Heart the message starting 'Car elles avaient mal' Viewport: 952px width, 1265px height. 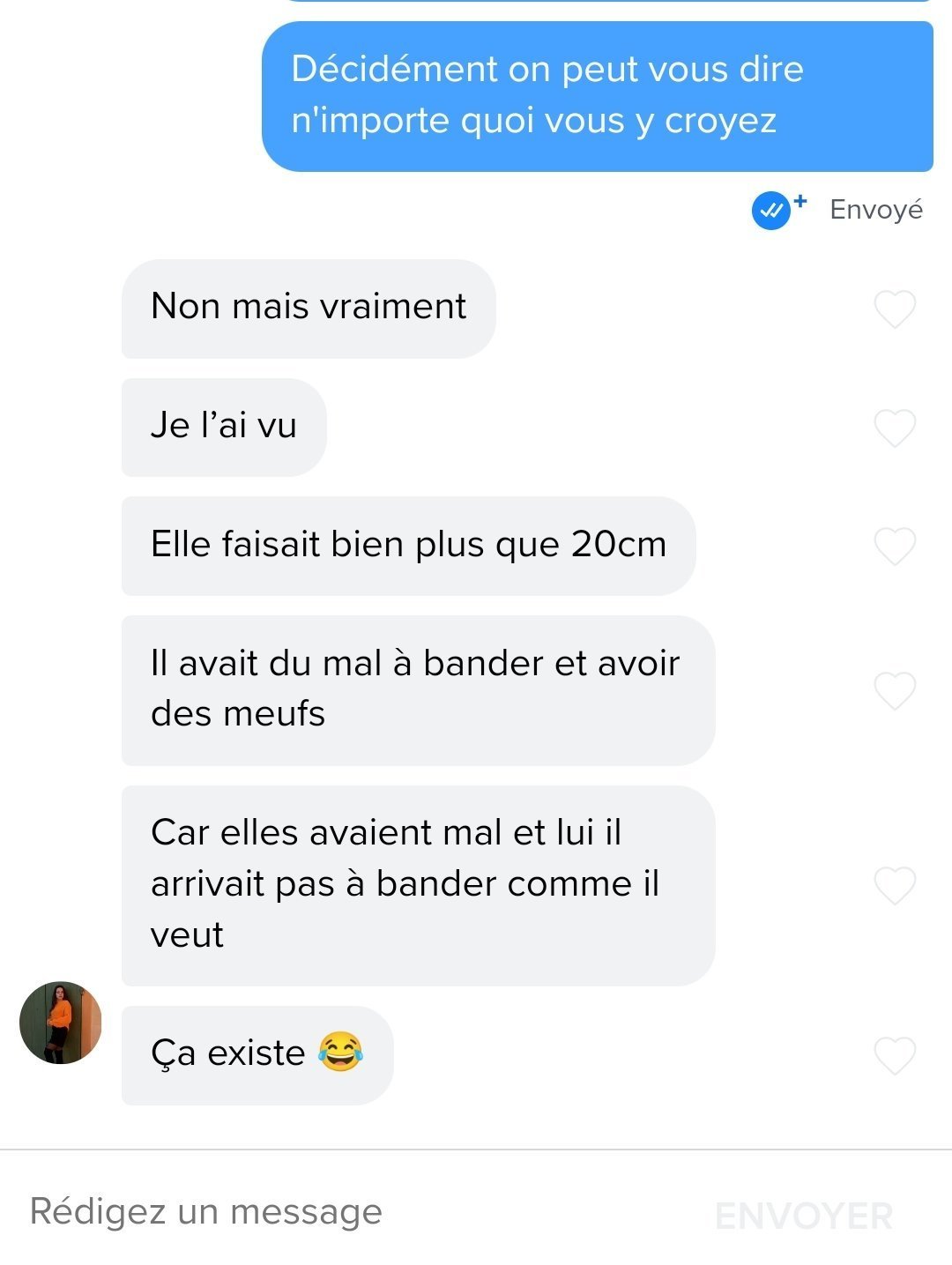click(894, 885)
